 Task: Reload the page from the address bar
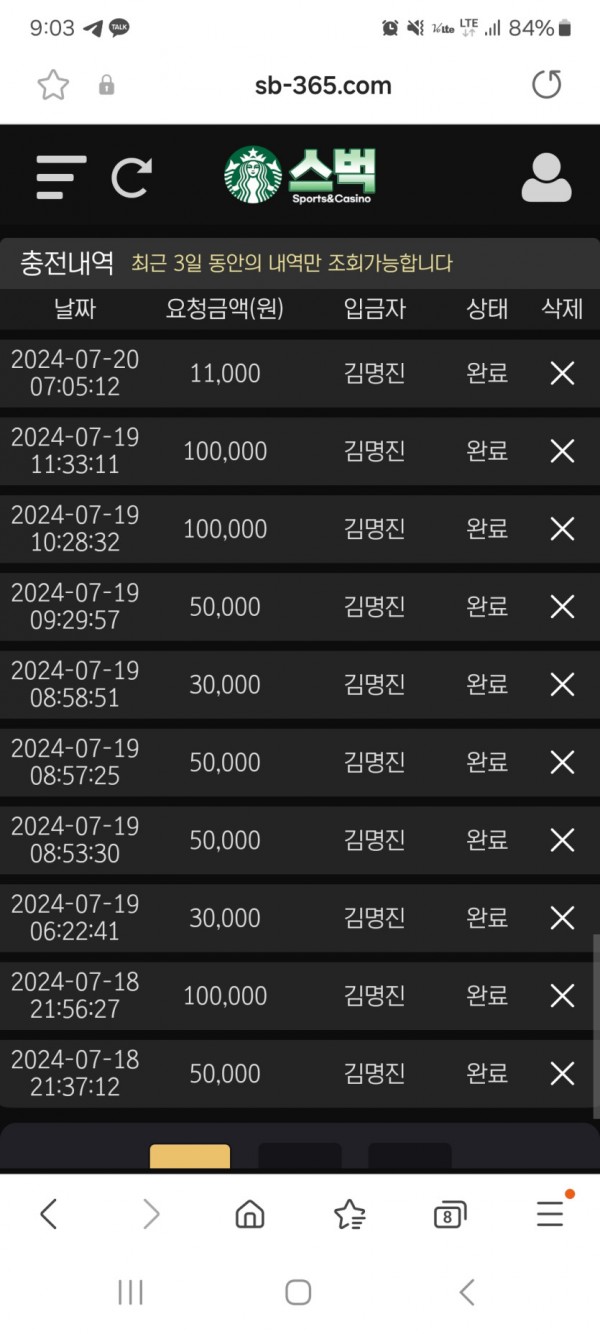pos(546,85)
